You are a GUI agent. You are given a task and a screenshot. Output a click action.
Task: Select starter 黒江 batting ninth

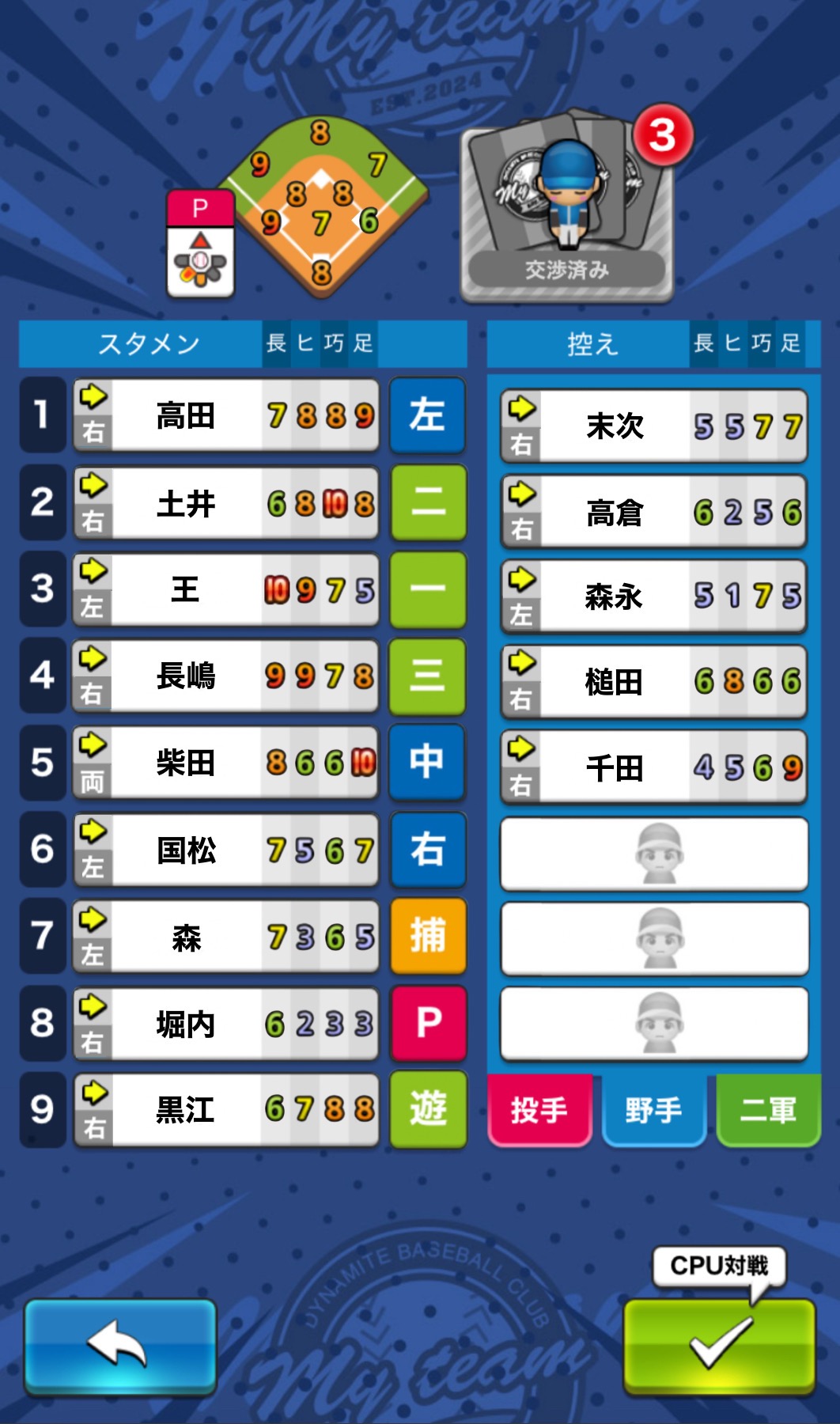[225, 1110]
